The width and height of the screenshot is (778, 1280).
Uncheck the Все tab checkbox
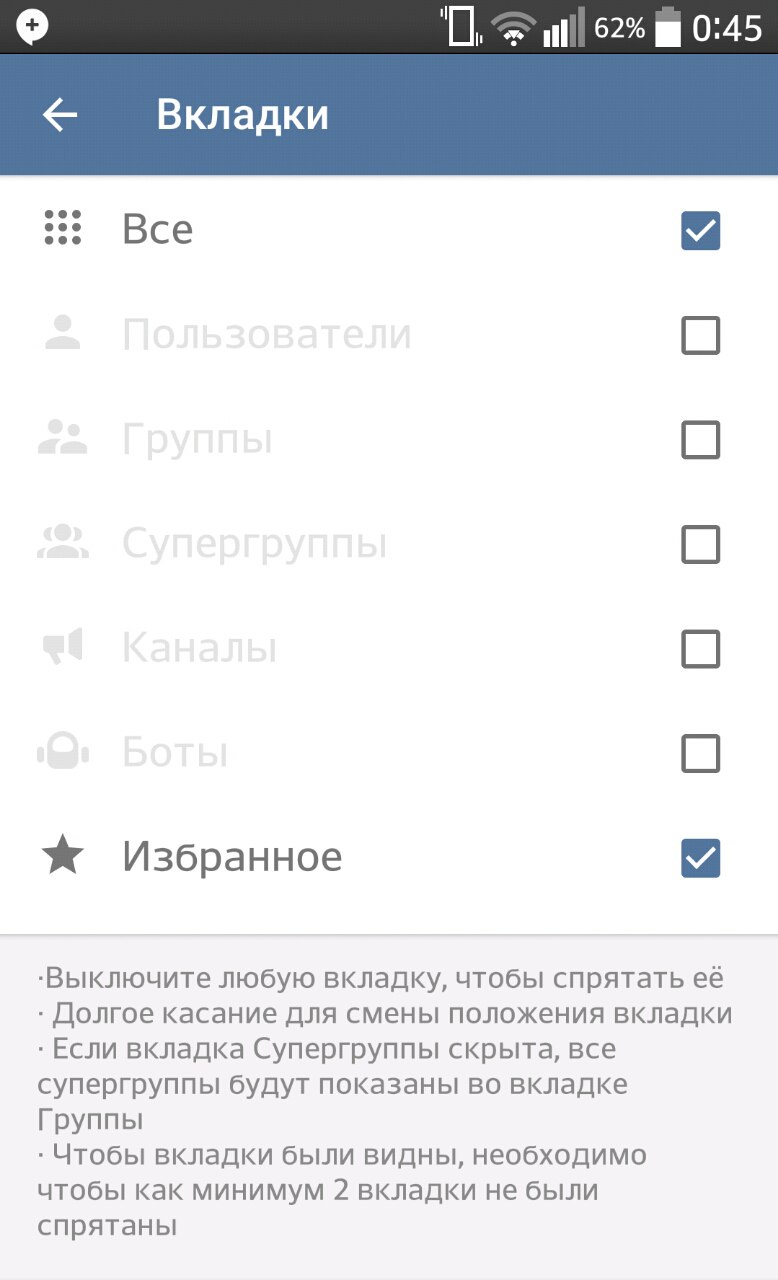coord(700,231)
